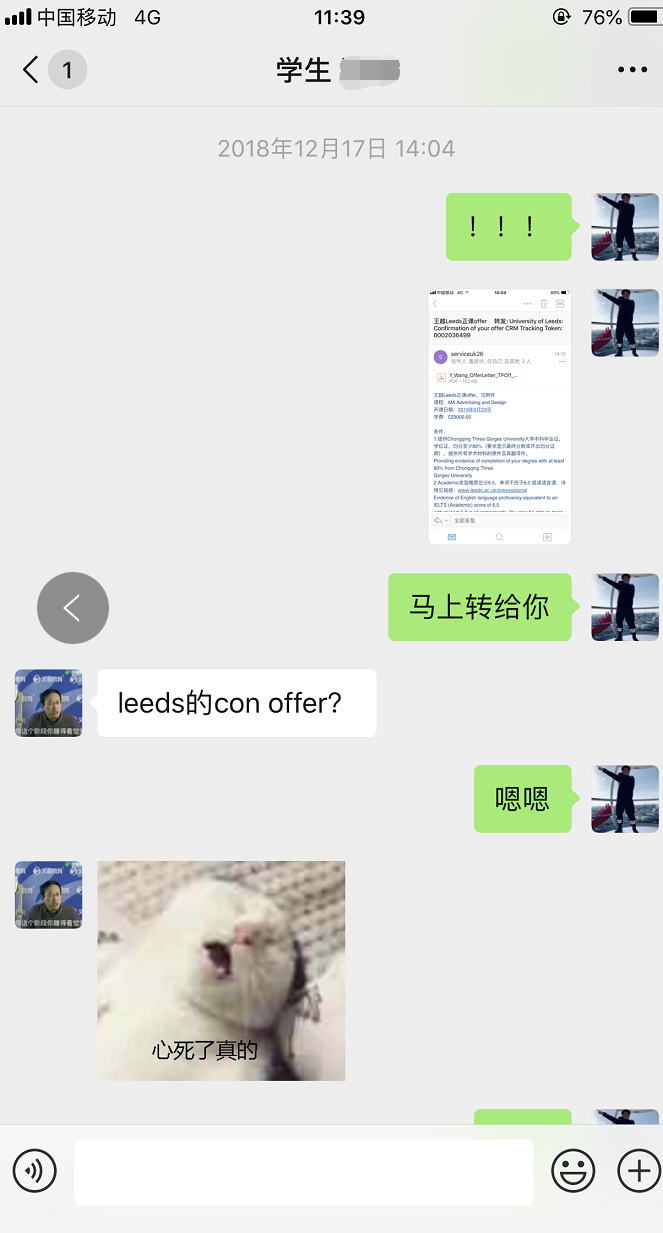View the 心死了真的 hamster sticker
The width and height of the screenshot is (663, 1233).
point(221,970)
